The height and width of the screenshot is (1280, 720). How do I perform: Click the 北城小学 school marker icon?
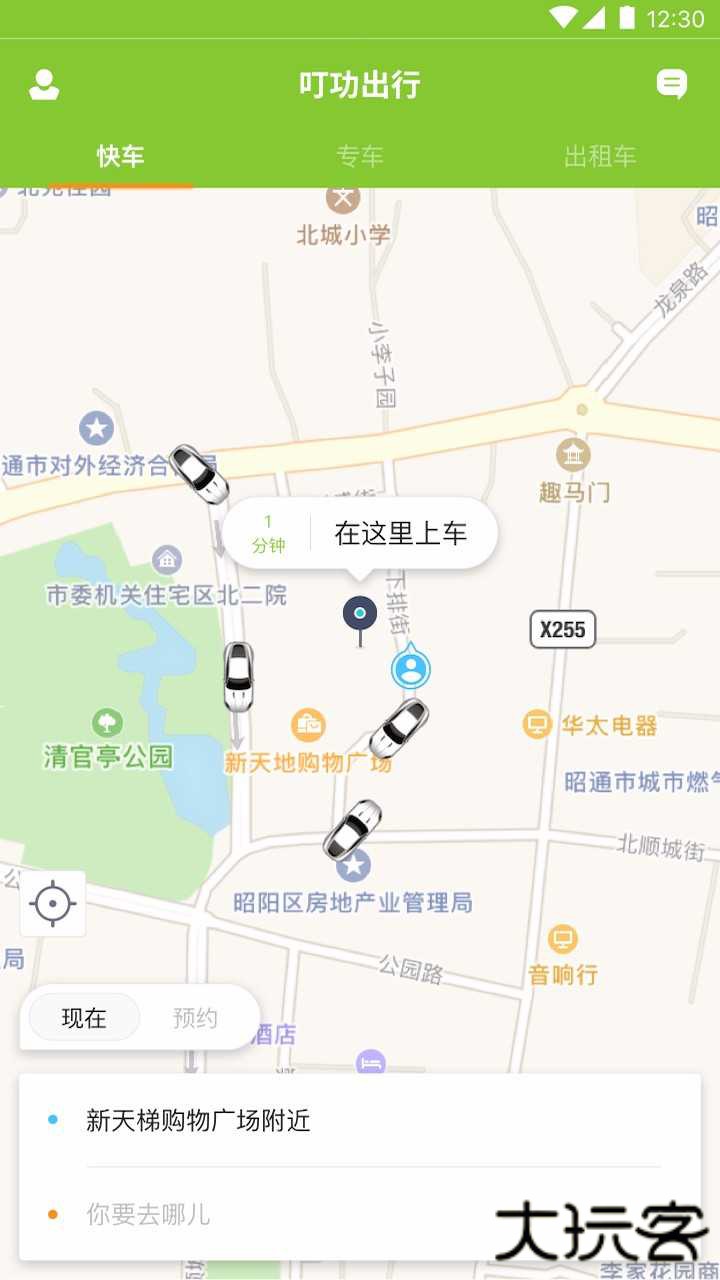click(x=341, y=200)
